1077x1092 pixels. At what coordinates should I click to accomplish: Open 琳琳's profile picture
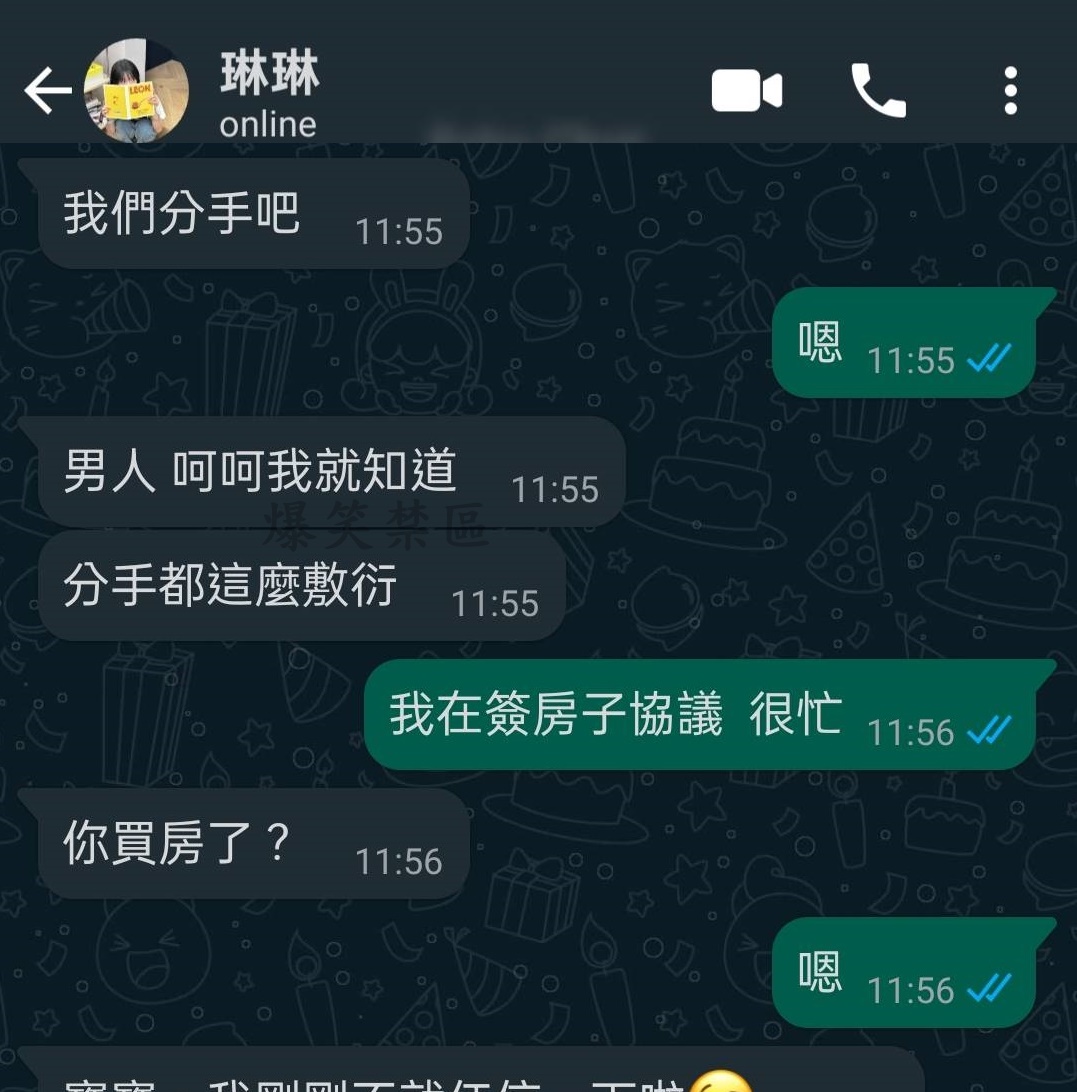(138, 92)
